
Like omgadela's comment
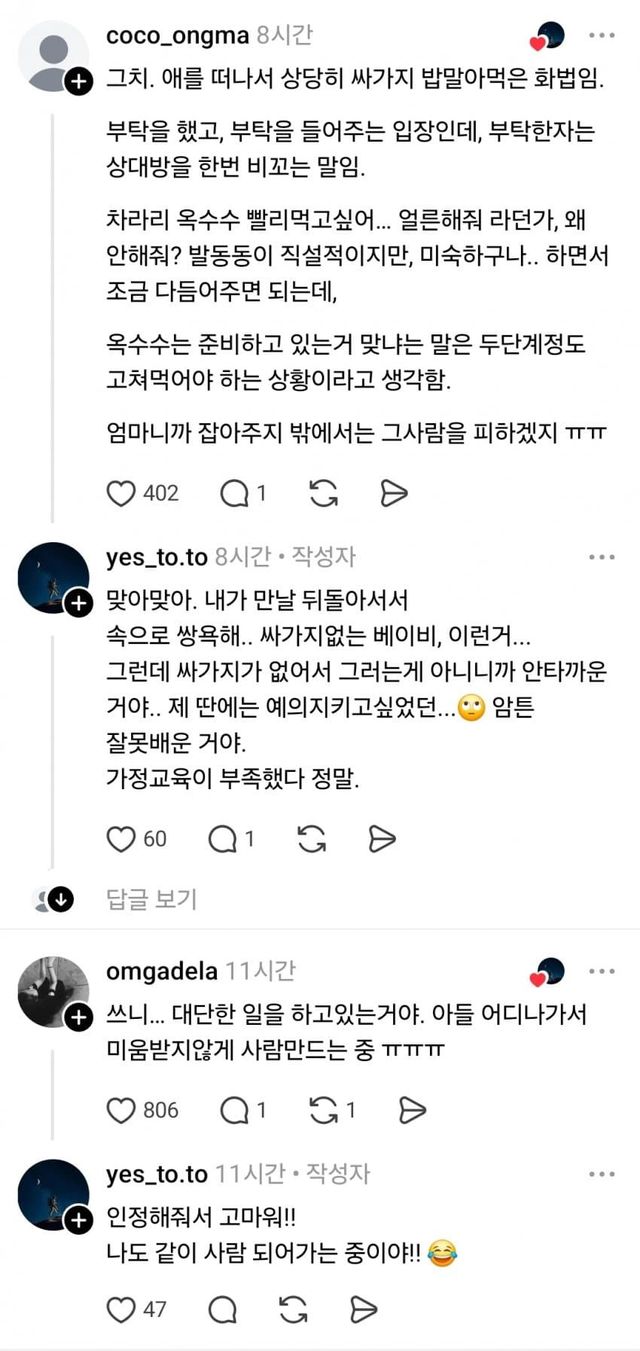click(x=121, y=1109)
